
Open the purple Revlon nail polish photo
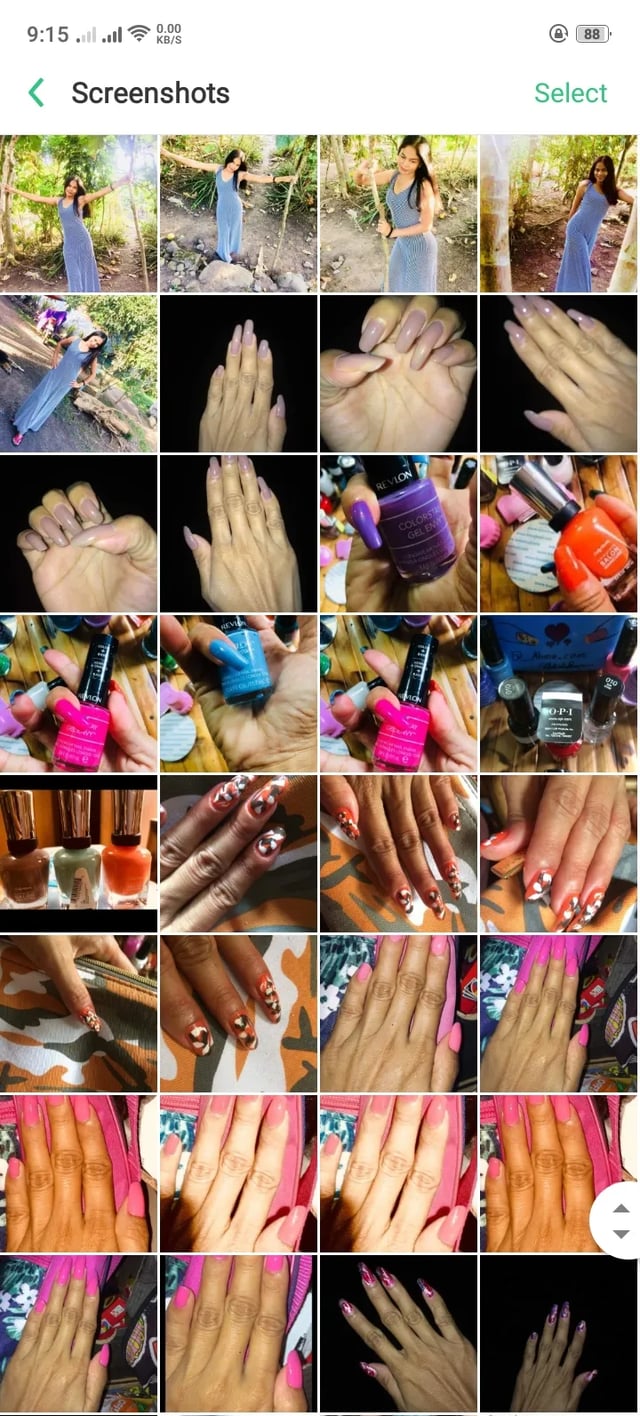[398, 533]
